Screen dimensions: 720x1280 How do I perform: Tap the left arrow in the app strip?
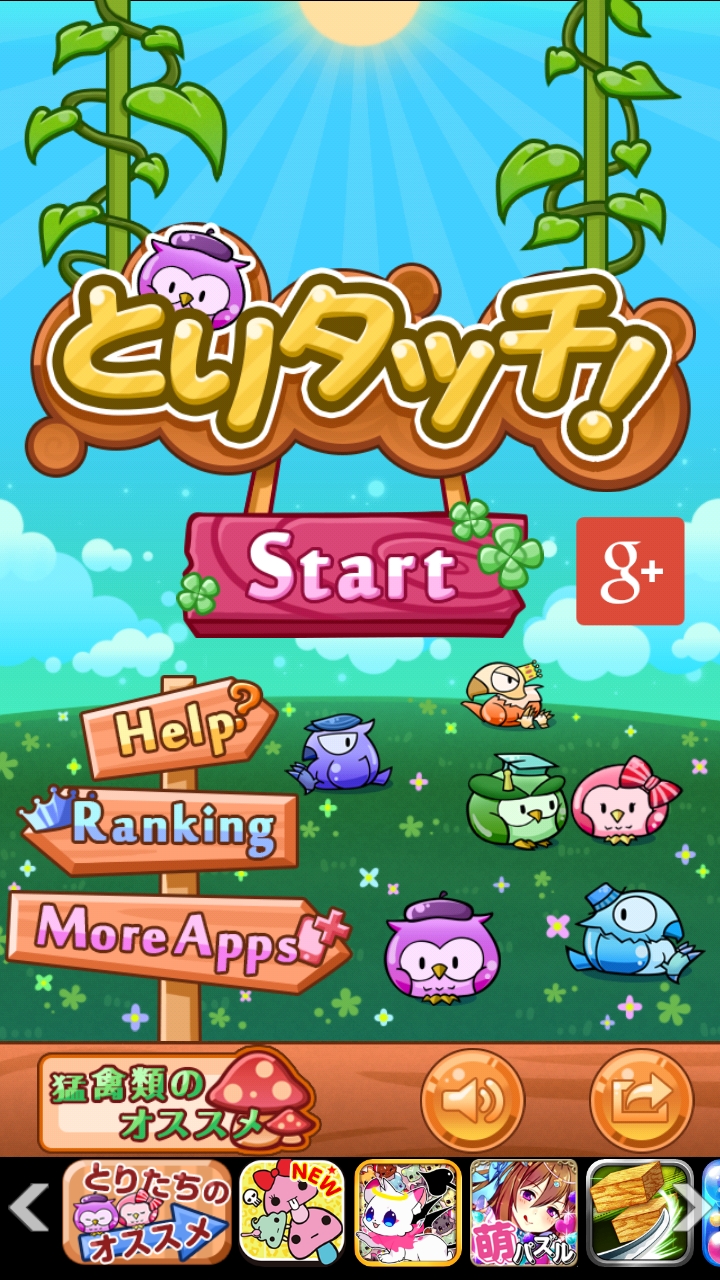click(29, 1210)
